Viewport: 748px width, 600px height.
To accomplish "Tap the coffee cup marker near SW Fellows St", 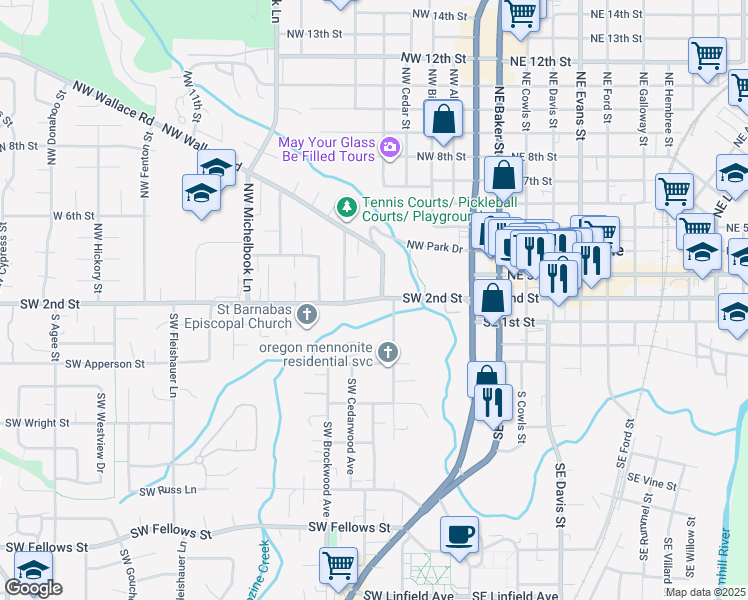I will [460, 534].
